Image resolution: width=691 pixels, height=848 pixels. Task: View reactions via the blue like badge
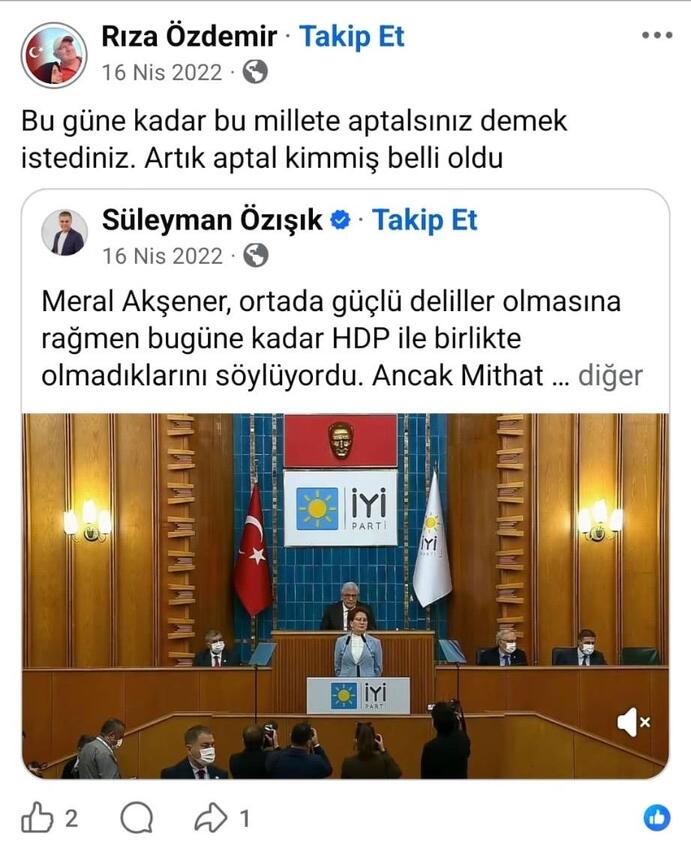coord(656,817)
